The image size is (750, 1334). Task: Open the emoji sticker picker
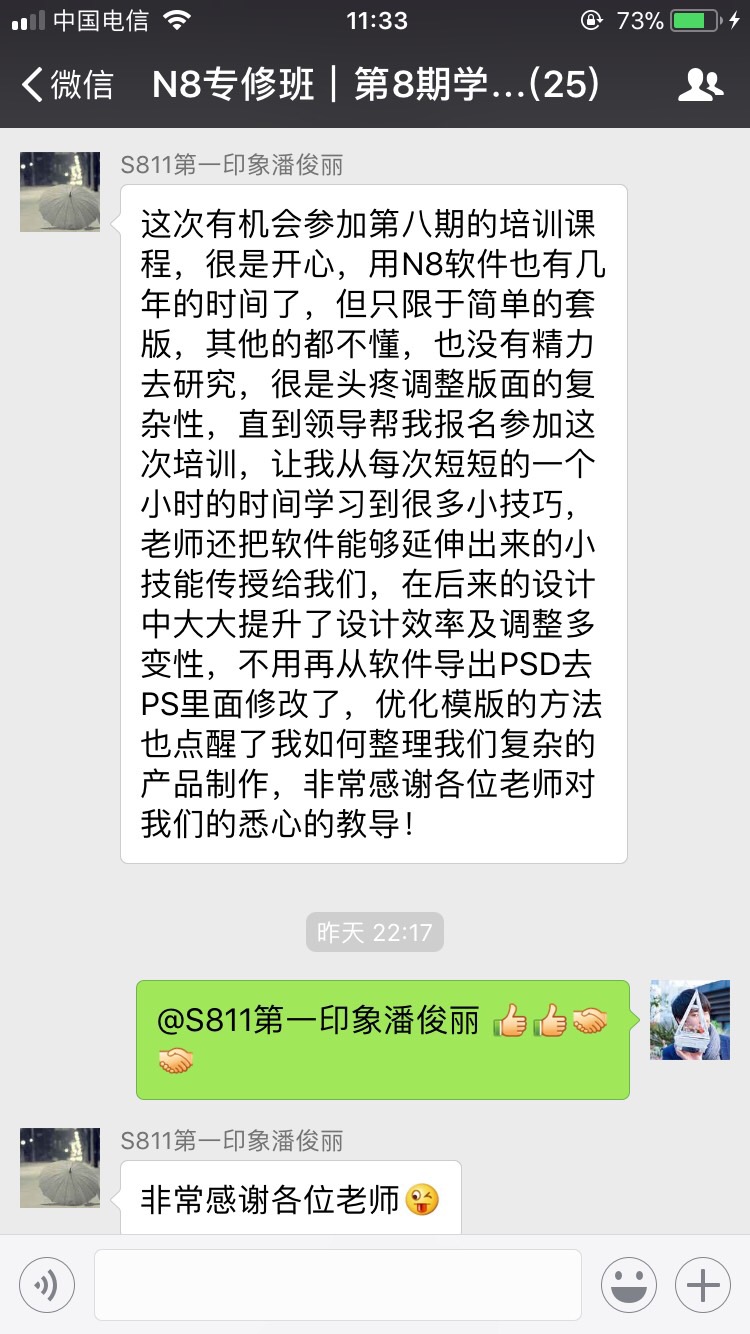(629, 1284)
